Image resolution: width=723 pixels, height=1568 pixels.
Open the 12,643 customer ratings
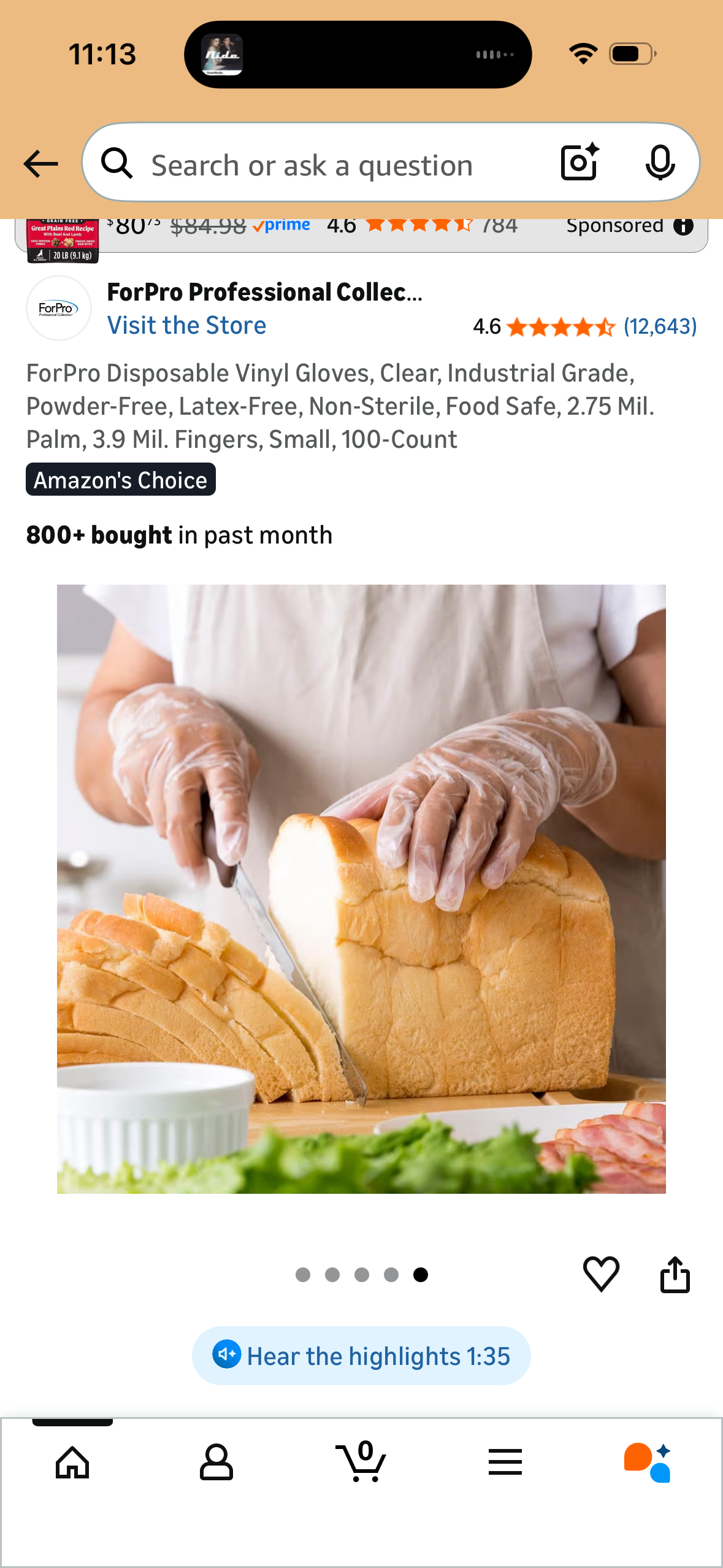(x=659, y=326)
